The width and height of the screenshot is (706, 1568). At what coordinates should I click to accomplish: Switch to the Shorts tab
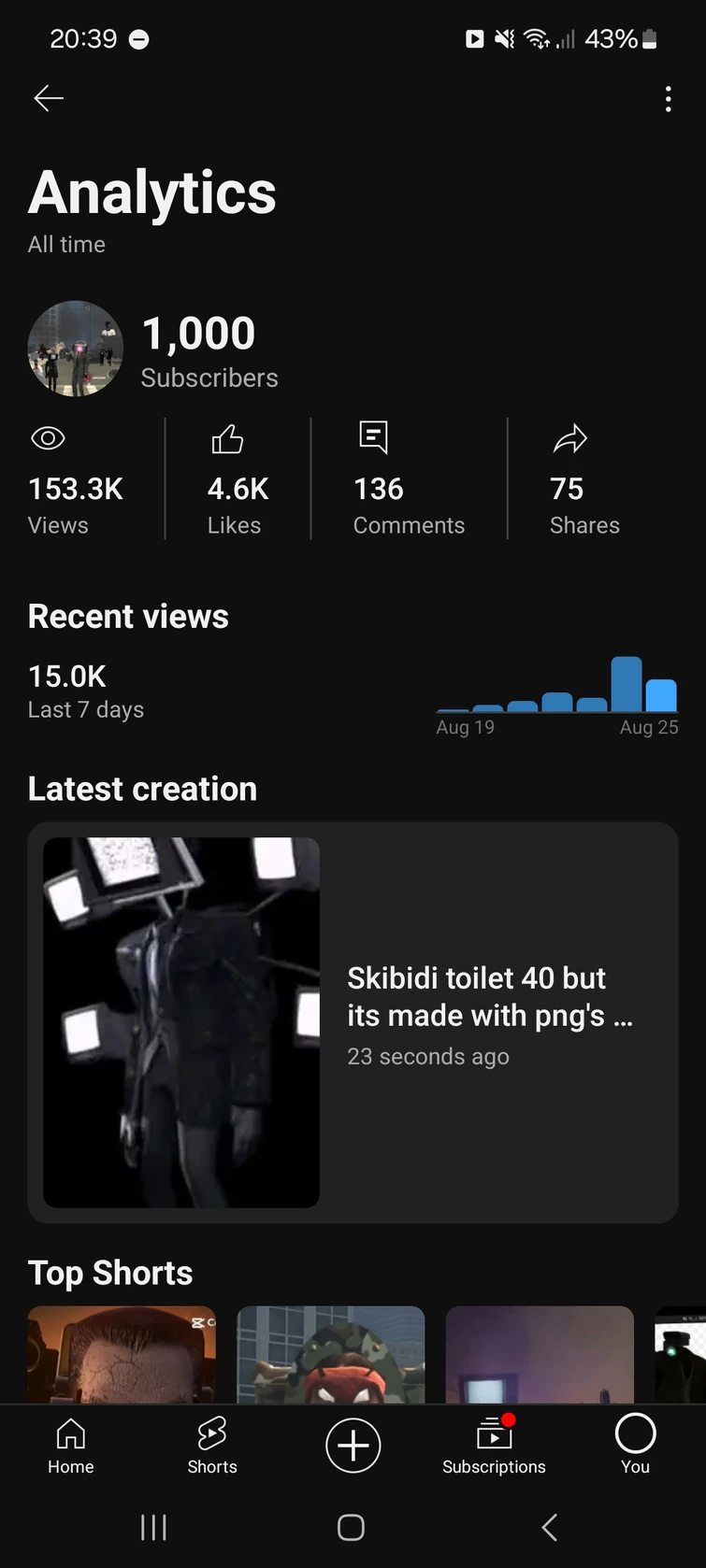click(212, 1445)
